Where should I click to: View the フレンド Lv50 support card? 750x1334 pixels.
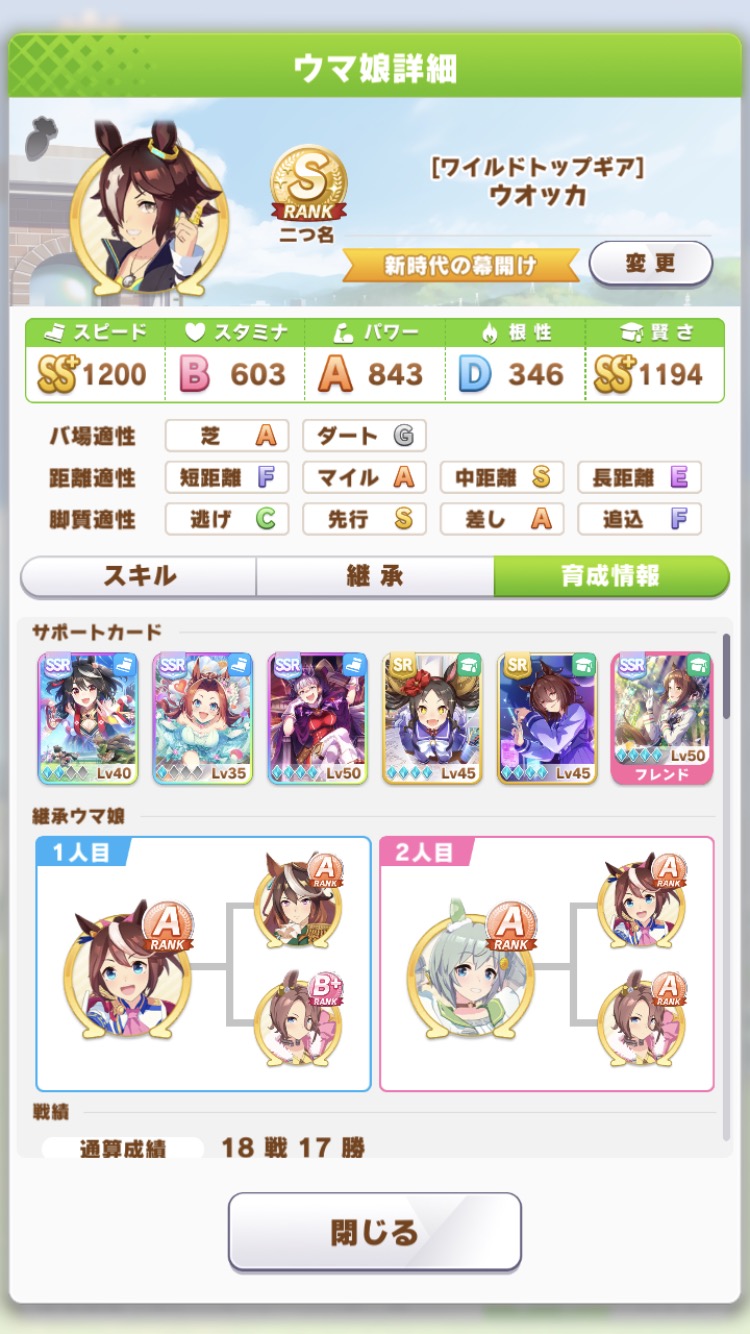662,717
